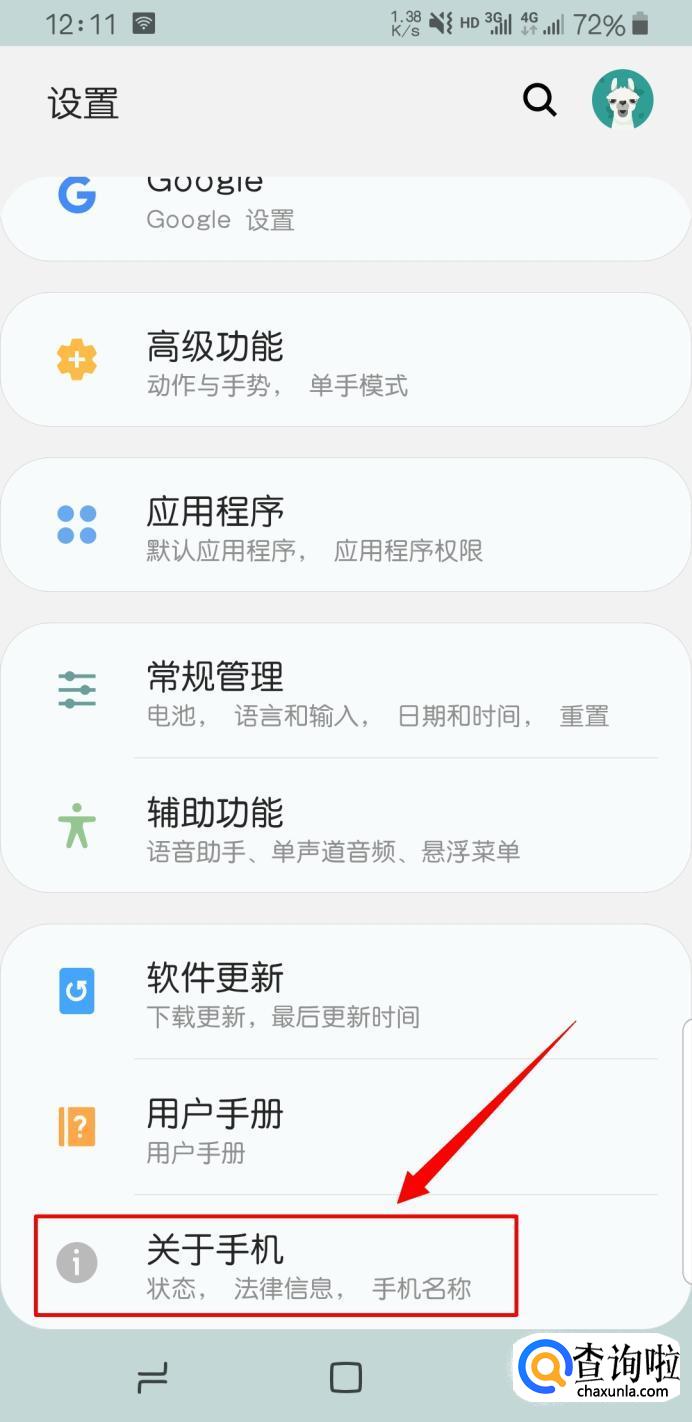Open 常规管理 settings
Image resolution: width=692 pixels, height=1422 pixels.
[345, 691]
